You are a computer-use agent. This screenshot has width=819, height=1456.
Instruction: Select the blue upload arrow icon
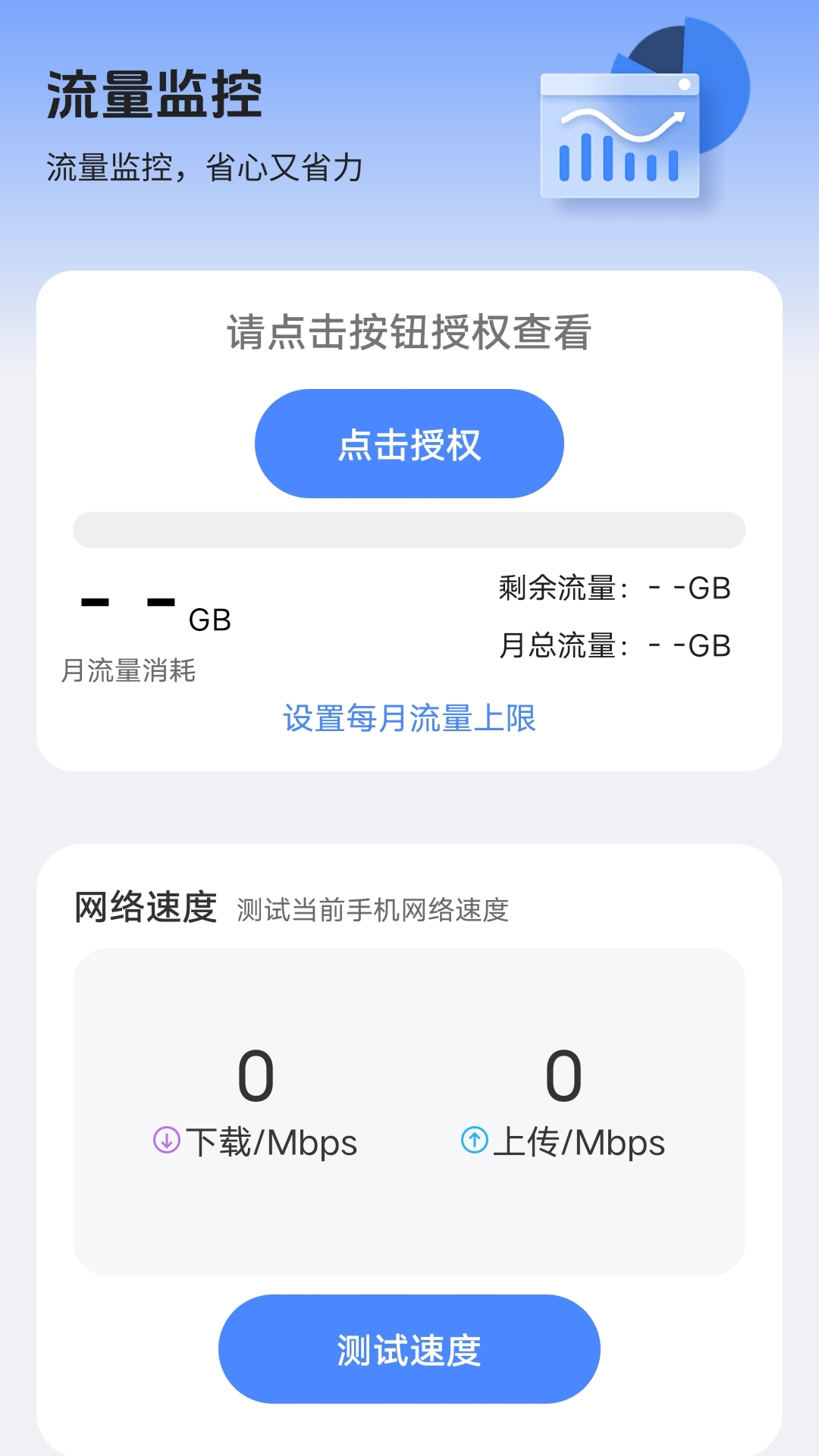475,1140
